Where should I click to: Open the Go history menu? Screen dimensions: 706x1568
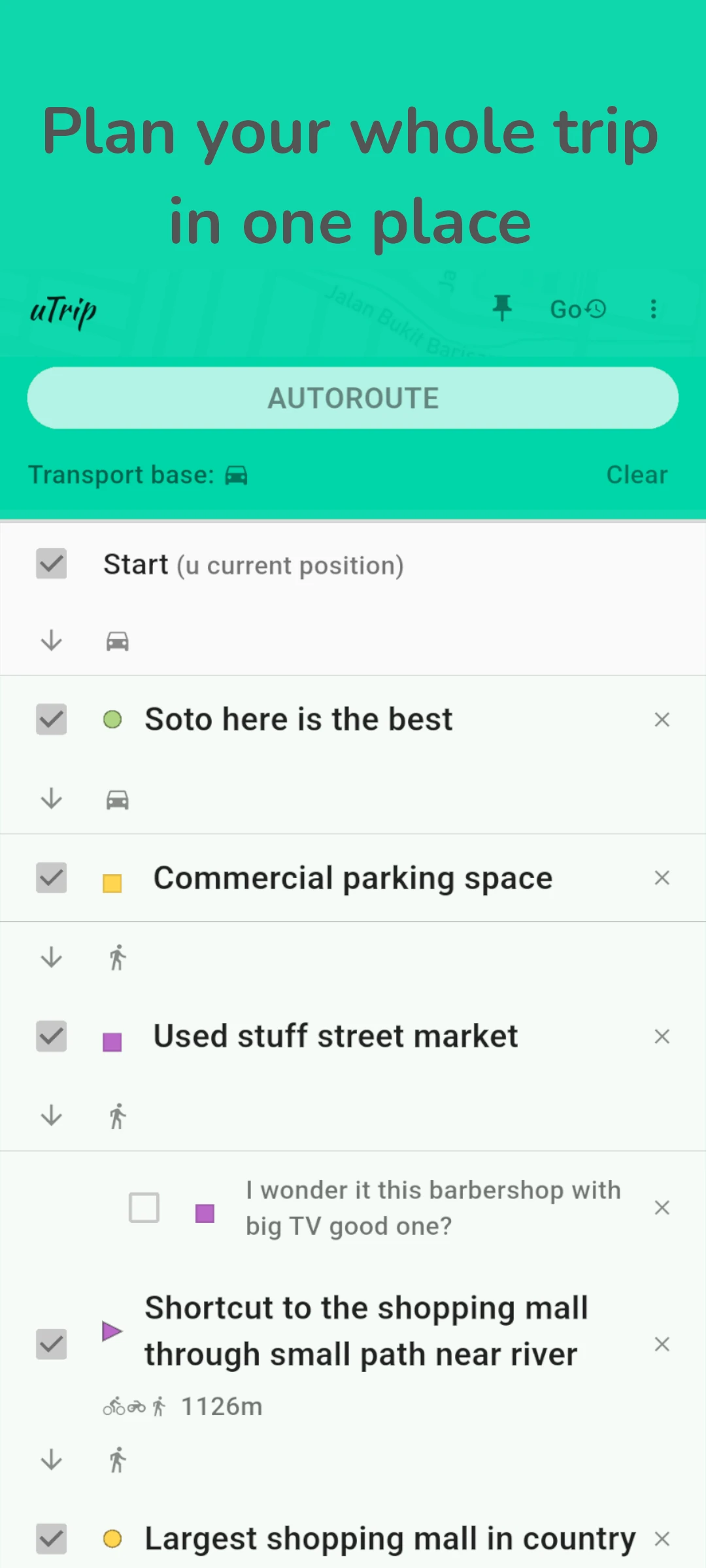tap(578, 309)
